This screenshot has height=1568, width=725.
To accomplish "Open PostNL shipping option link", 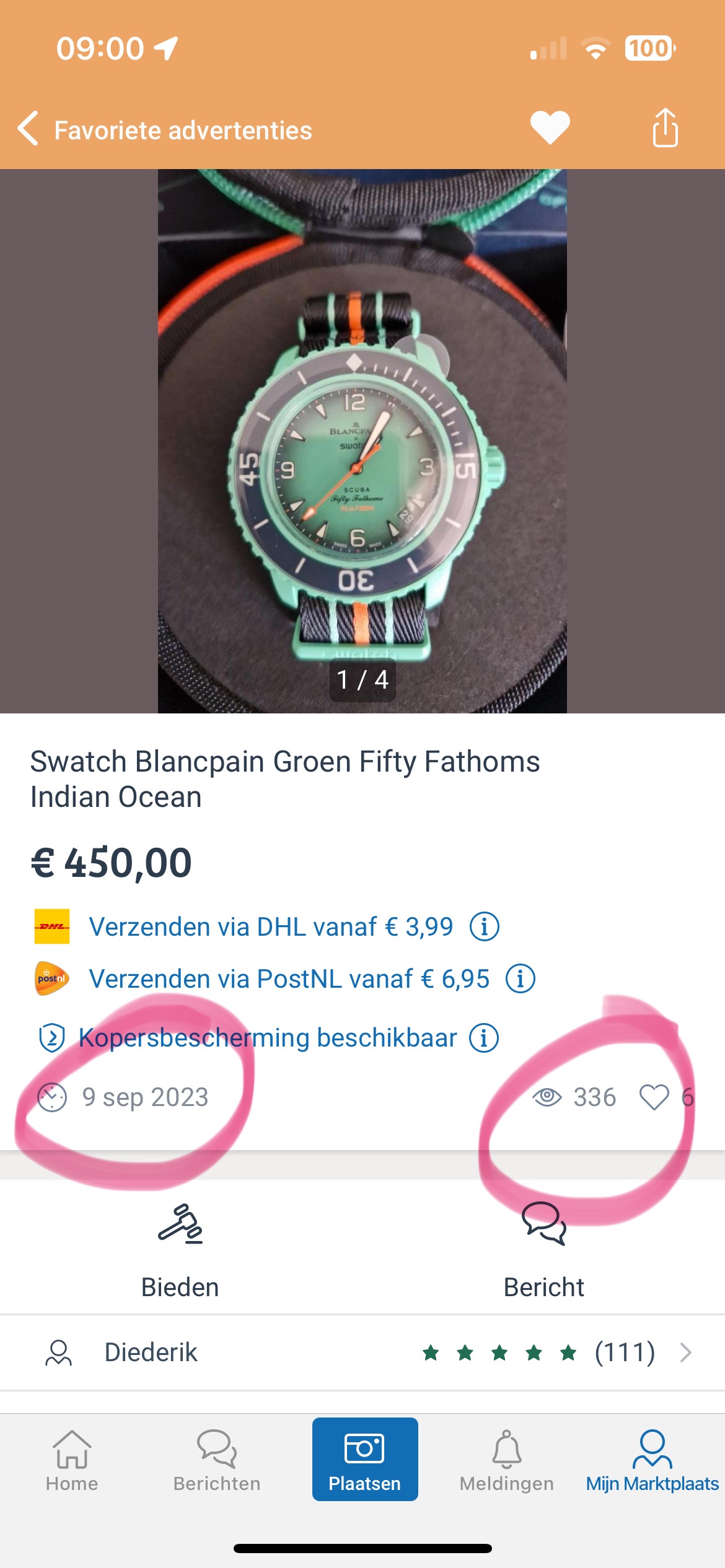I will 289,979.
